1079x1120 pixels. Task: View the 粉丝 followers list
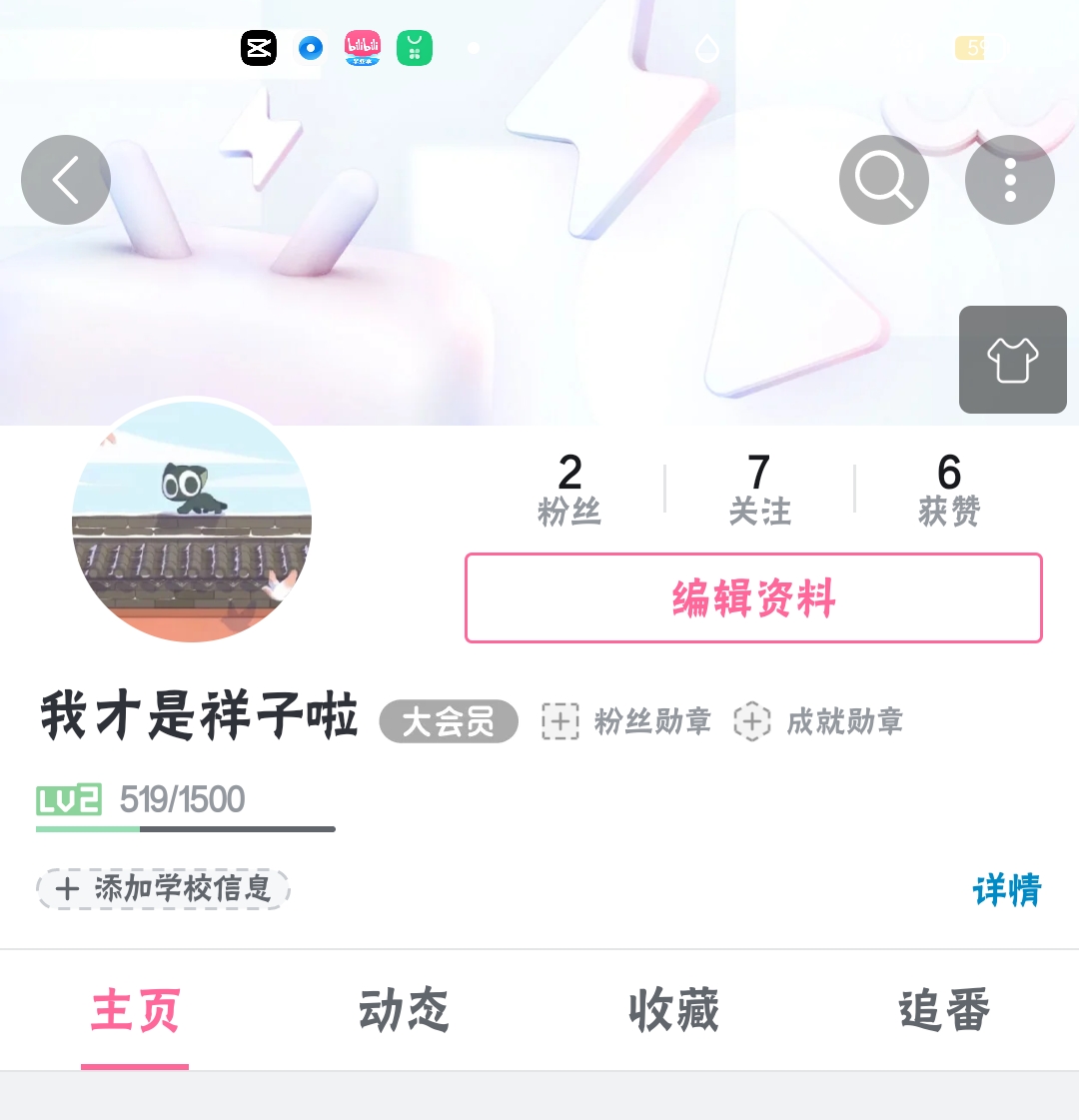pyautogui.click(x=569, y=490)
